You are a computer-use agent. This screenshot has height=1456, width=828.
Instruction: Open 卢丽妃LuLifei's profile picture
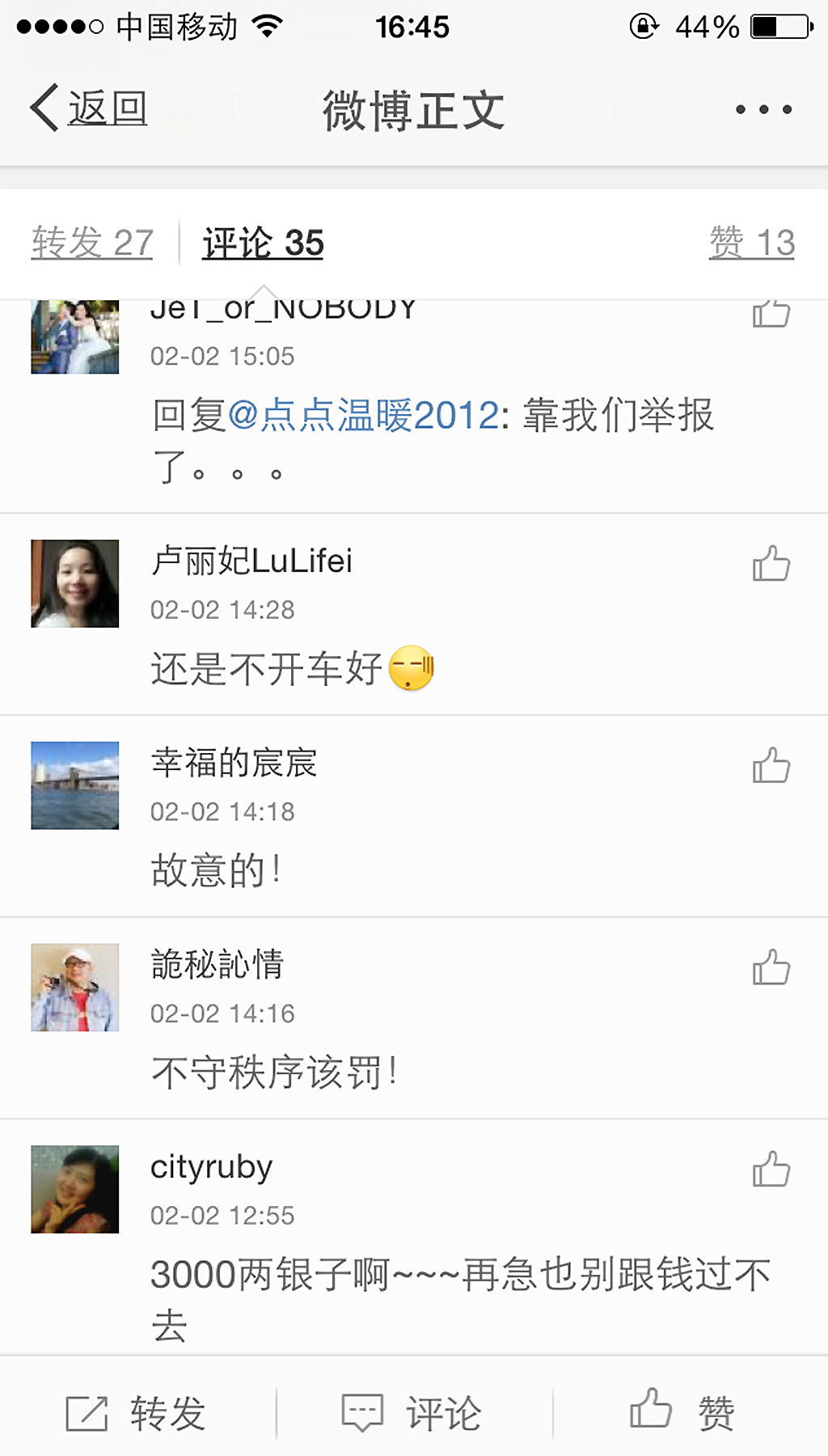click(x=75, y=584)
